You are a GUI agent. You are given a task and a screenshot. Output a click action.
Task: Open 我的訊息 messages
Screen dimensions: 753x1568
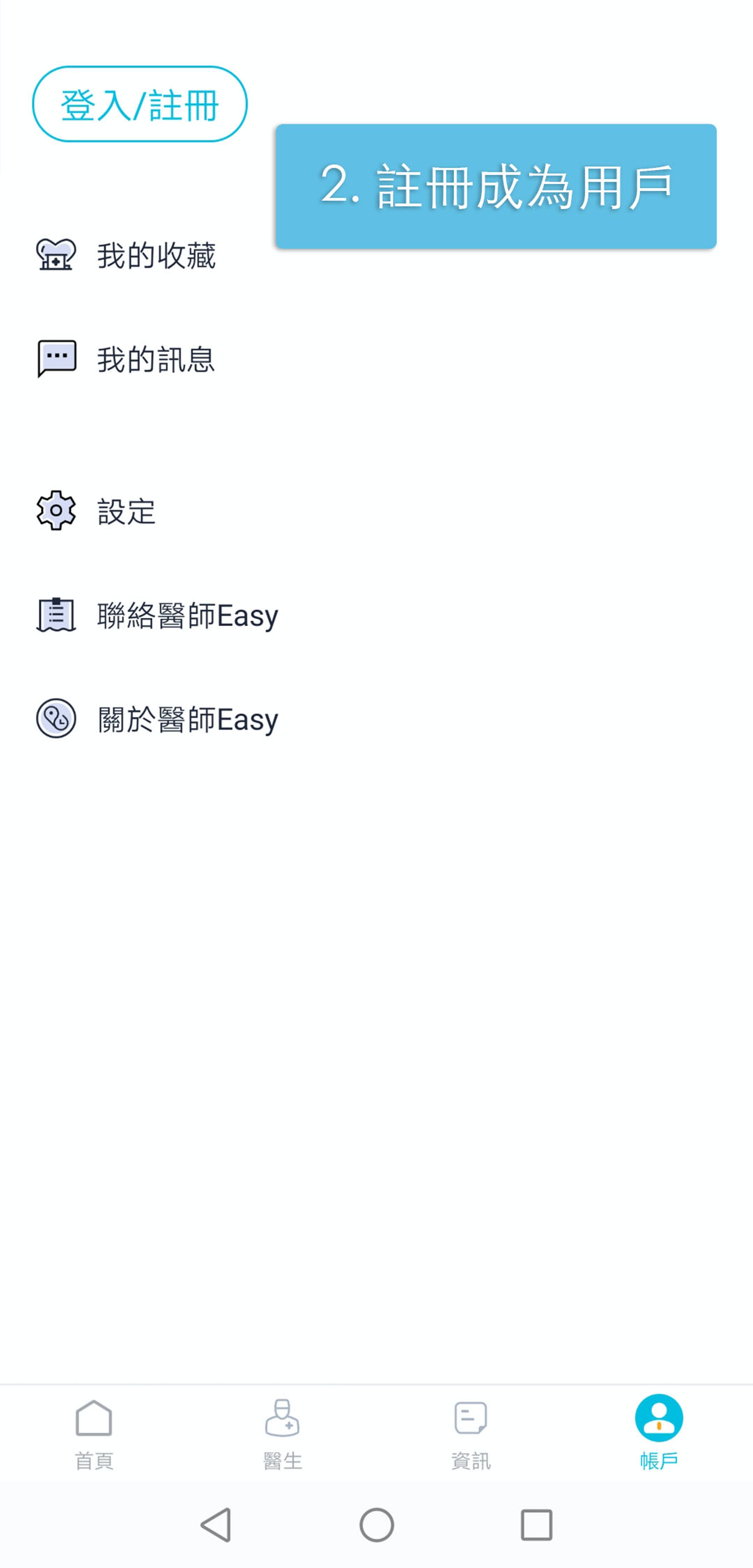pyautogui.click(x=156, y=359)
